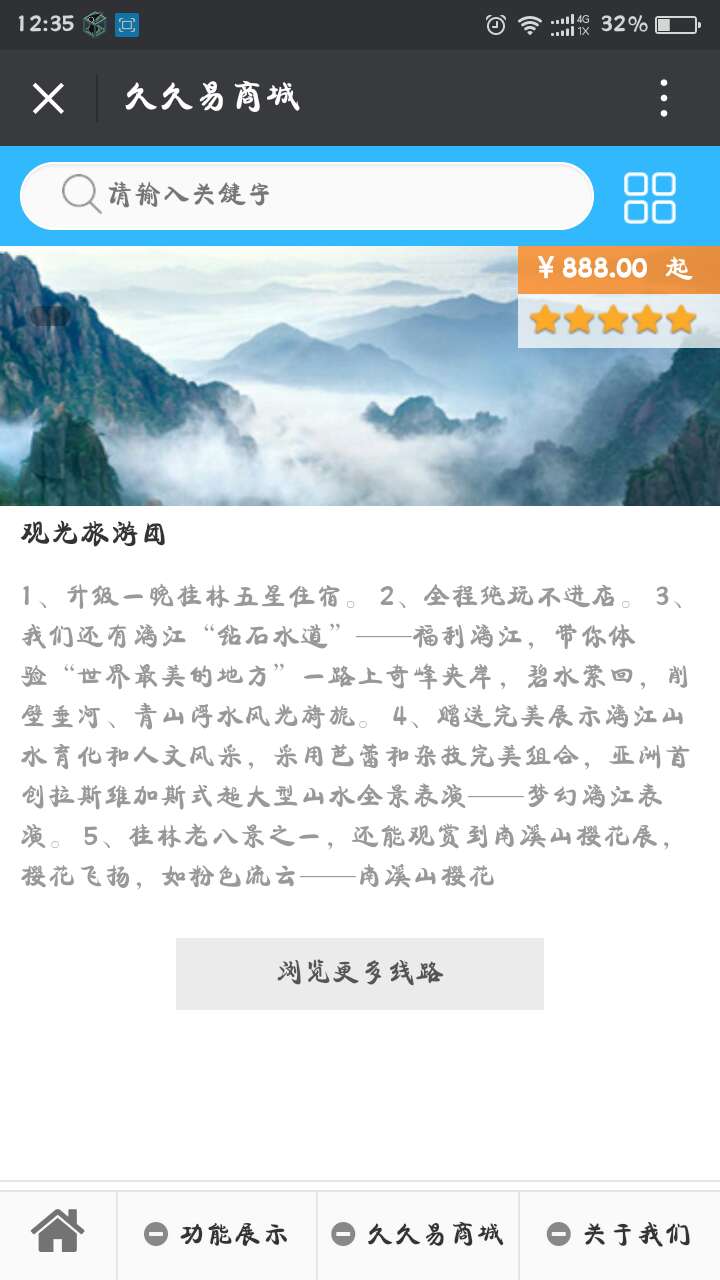
Task: Expand the 久久易商城 bottom menu
Action: tap(418, 1235)
